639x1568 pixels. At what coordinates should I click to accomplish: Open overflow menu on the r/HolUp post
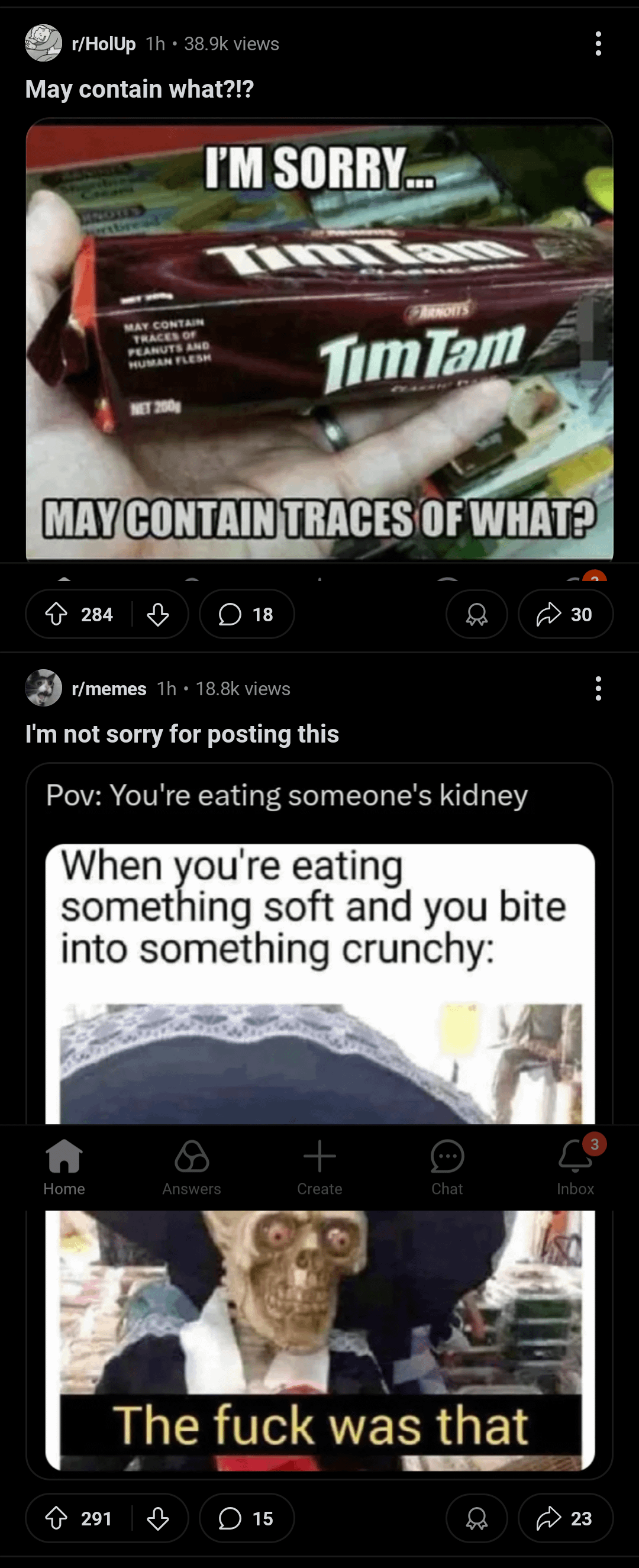[x=598, y=44]
